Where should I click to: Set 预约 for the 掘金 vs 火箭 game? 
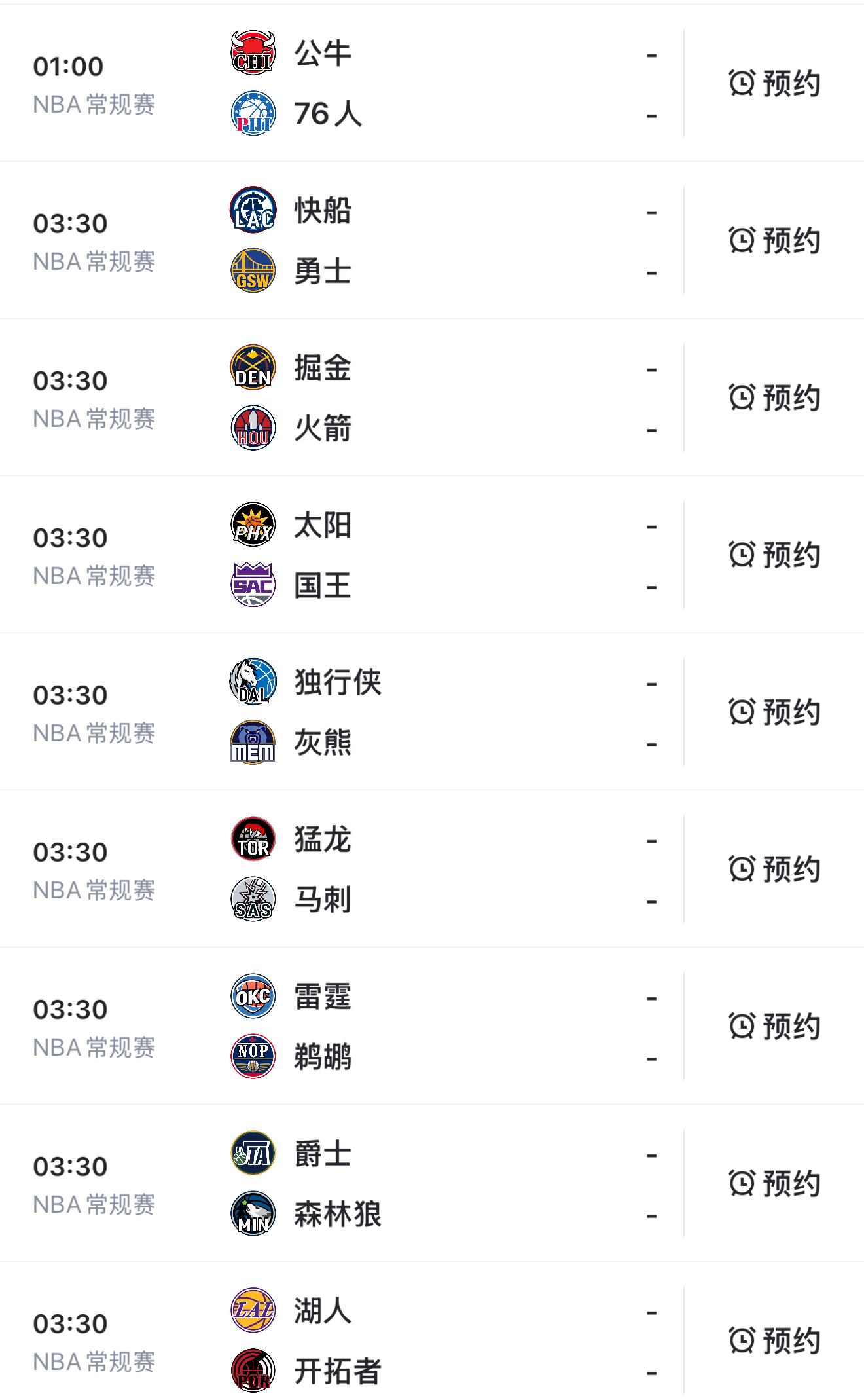[x=774, y=397]
